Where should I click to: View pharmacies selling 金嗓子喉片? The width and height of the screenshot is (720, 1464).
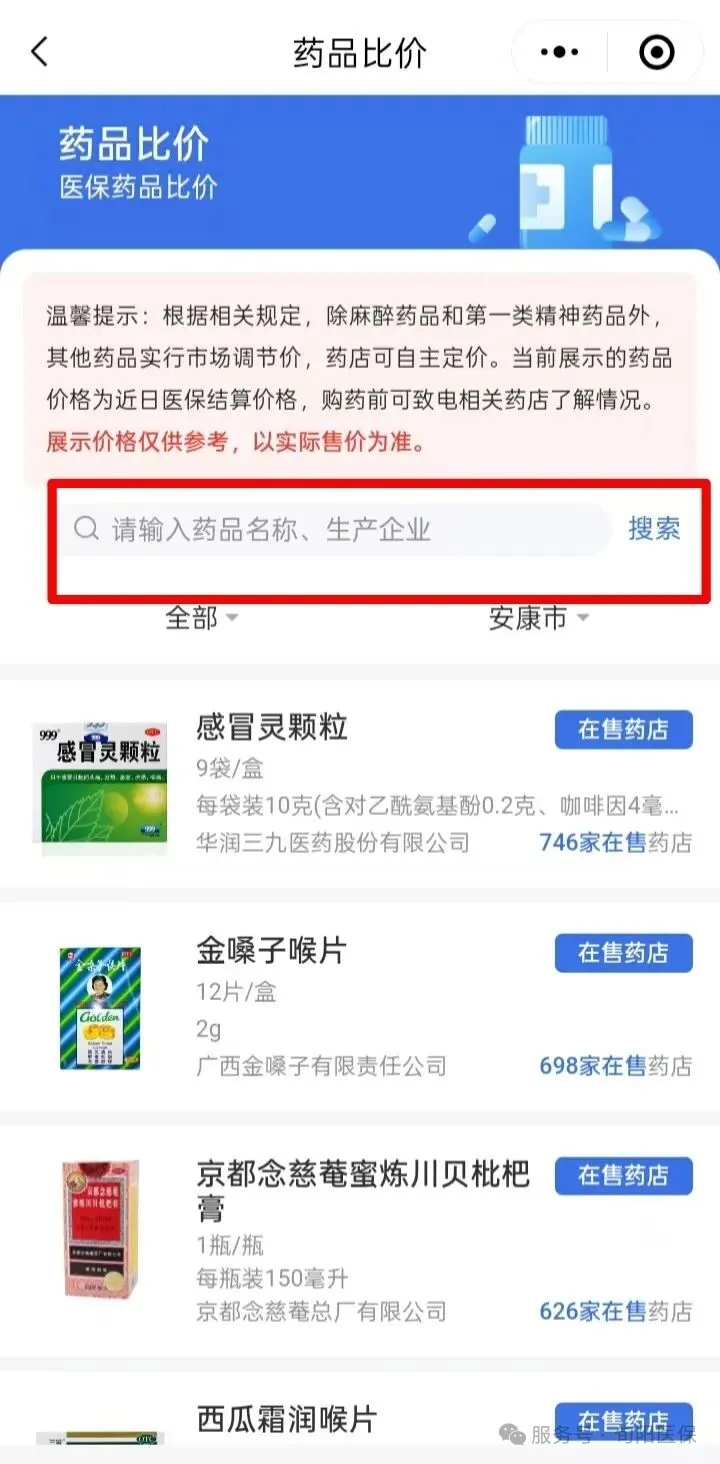pos(623,953)
